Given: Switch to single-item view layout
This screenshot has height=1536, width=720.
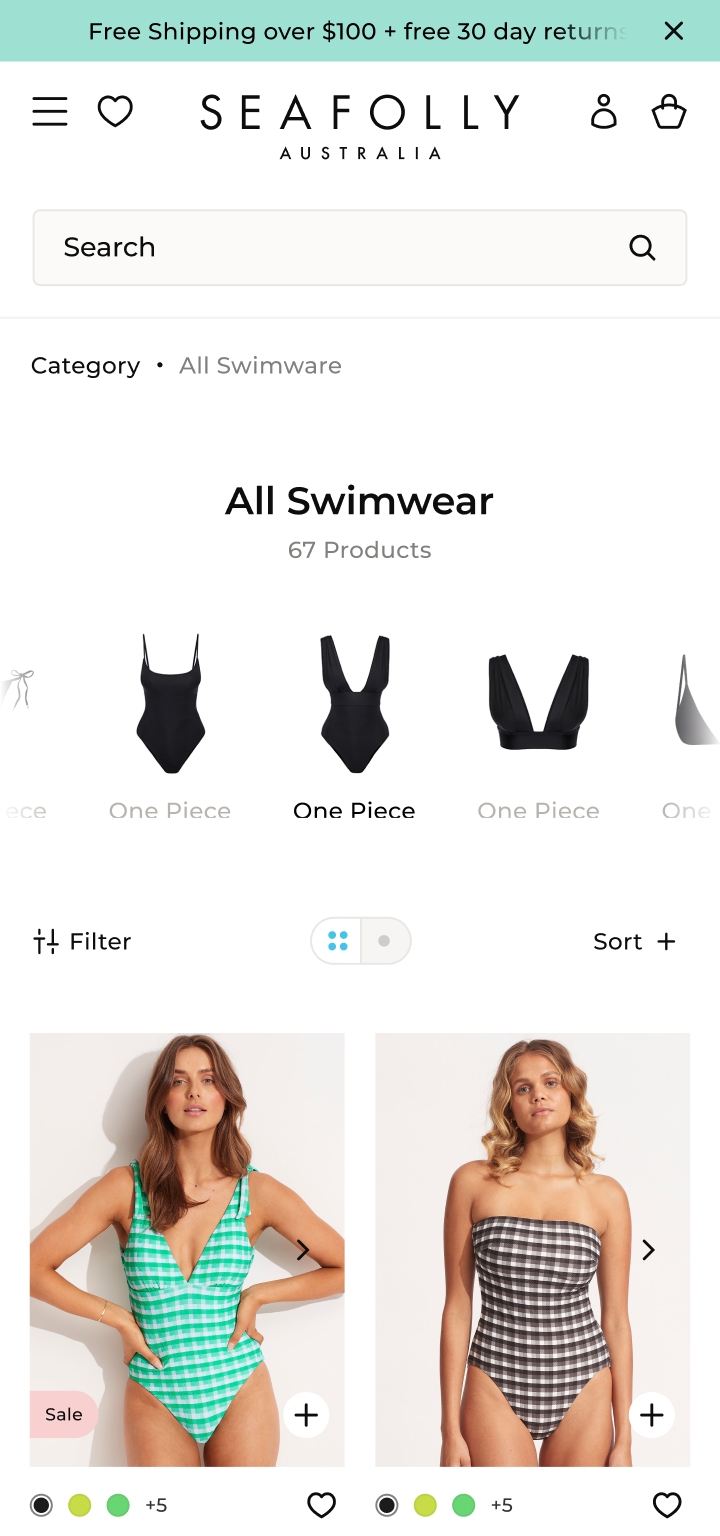Looking at the screenshot, I should [384, 941].
